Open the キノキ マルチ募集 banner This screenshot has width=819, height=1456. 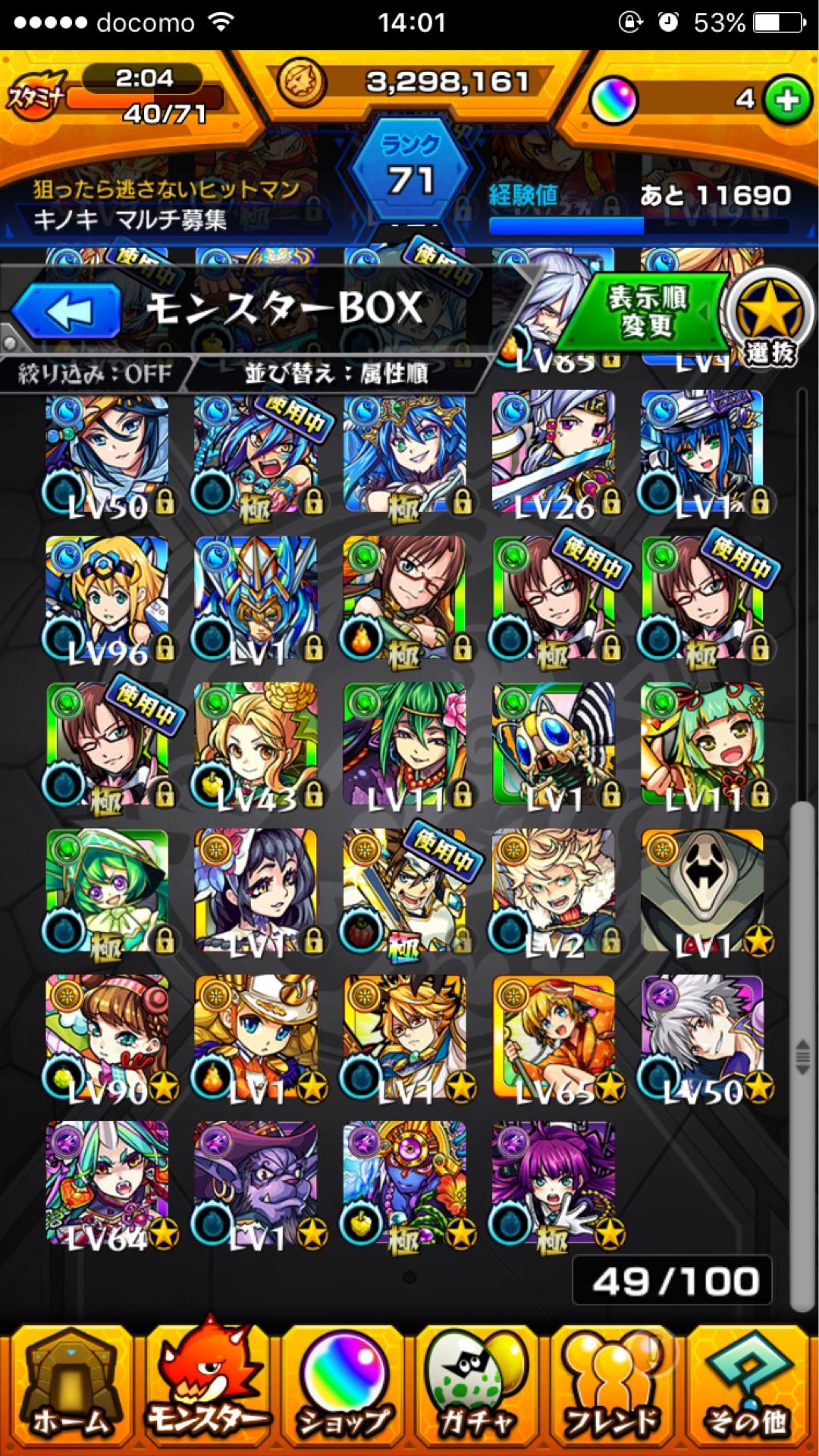point(167,206)
